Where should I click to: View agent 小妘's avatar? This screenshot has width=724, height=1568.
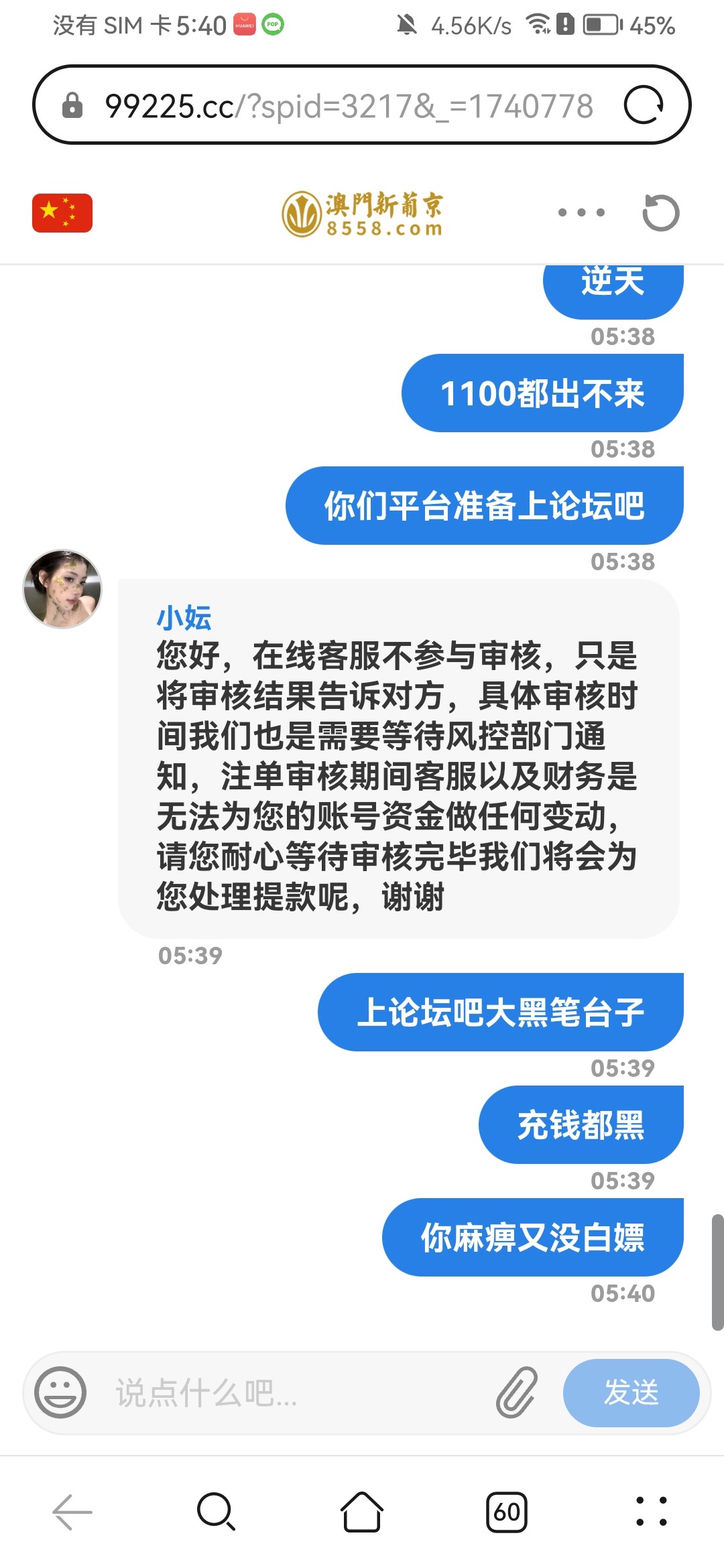(x=62, y=589)
